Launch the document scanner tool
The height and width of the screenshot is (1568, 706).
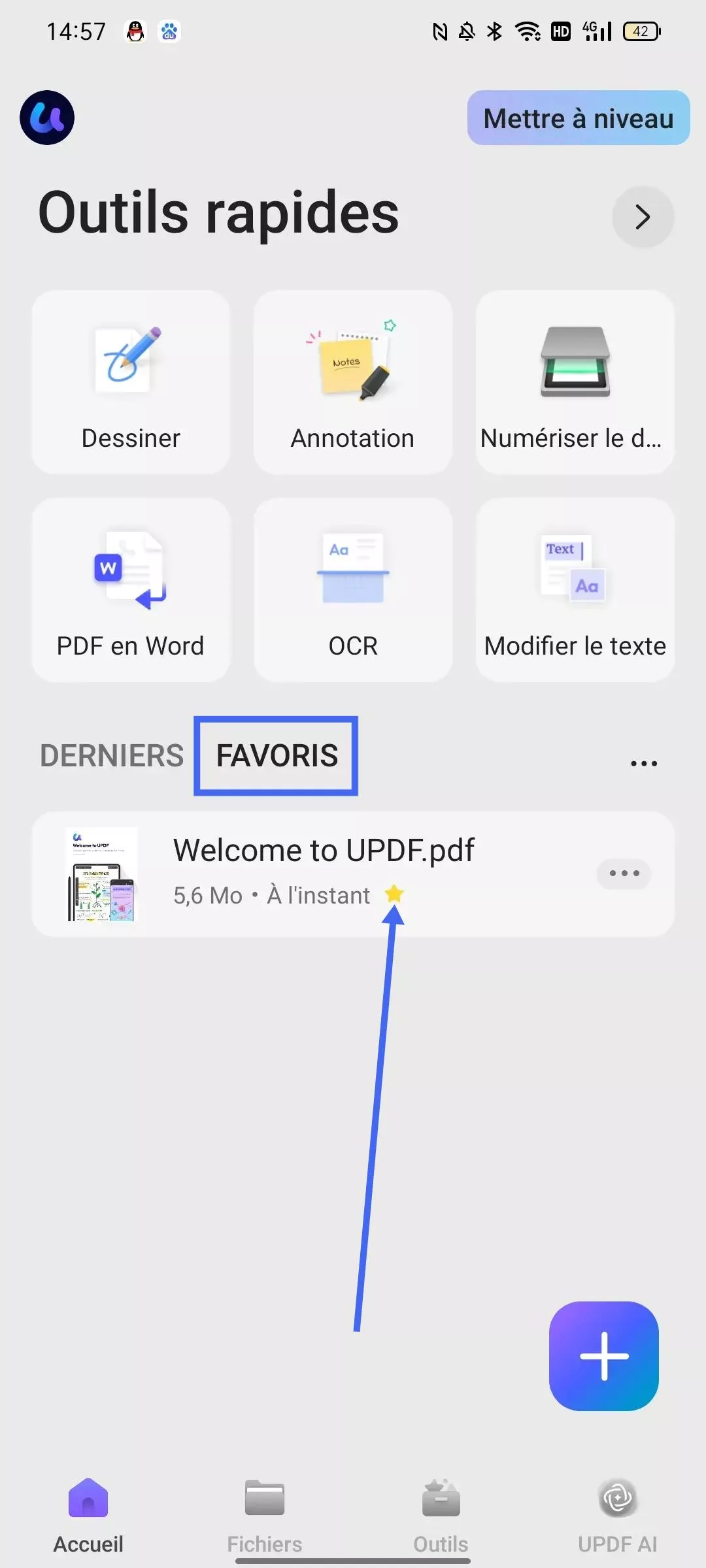pos(575,382)
